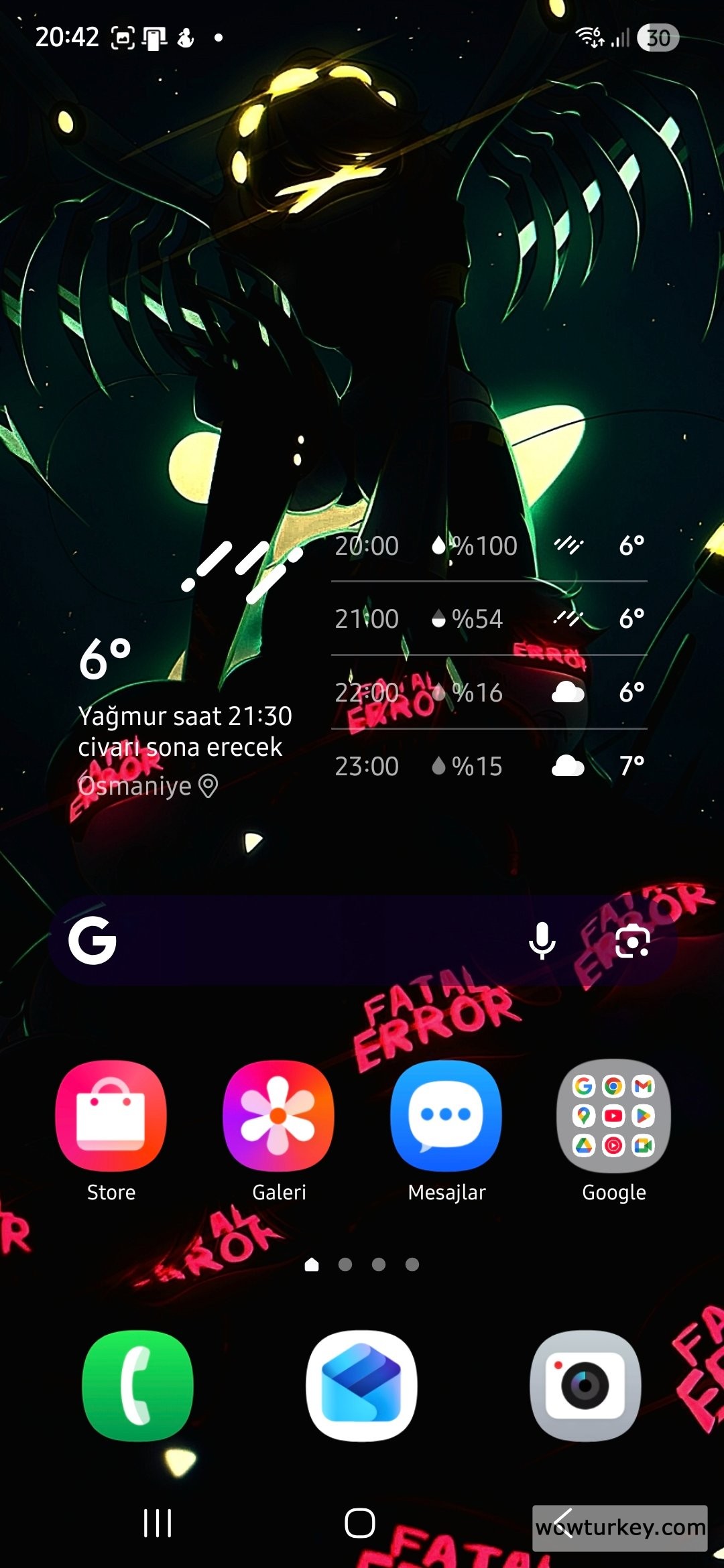Open recent apps from navigation bar

[x=158, y=1523]
